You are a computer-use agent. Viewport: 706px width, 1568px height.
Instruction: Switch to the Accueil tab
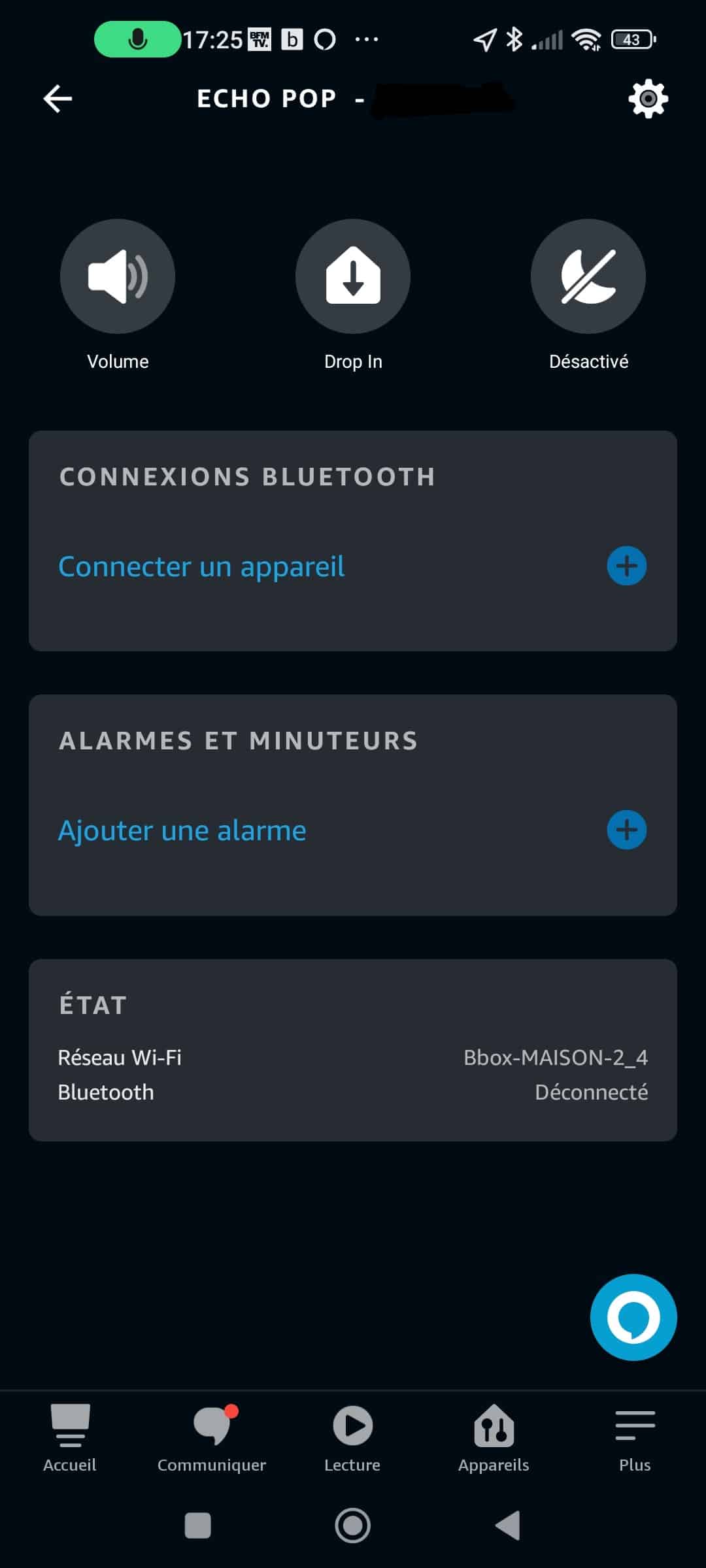[x=70, y=1439]
